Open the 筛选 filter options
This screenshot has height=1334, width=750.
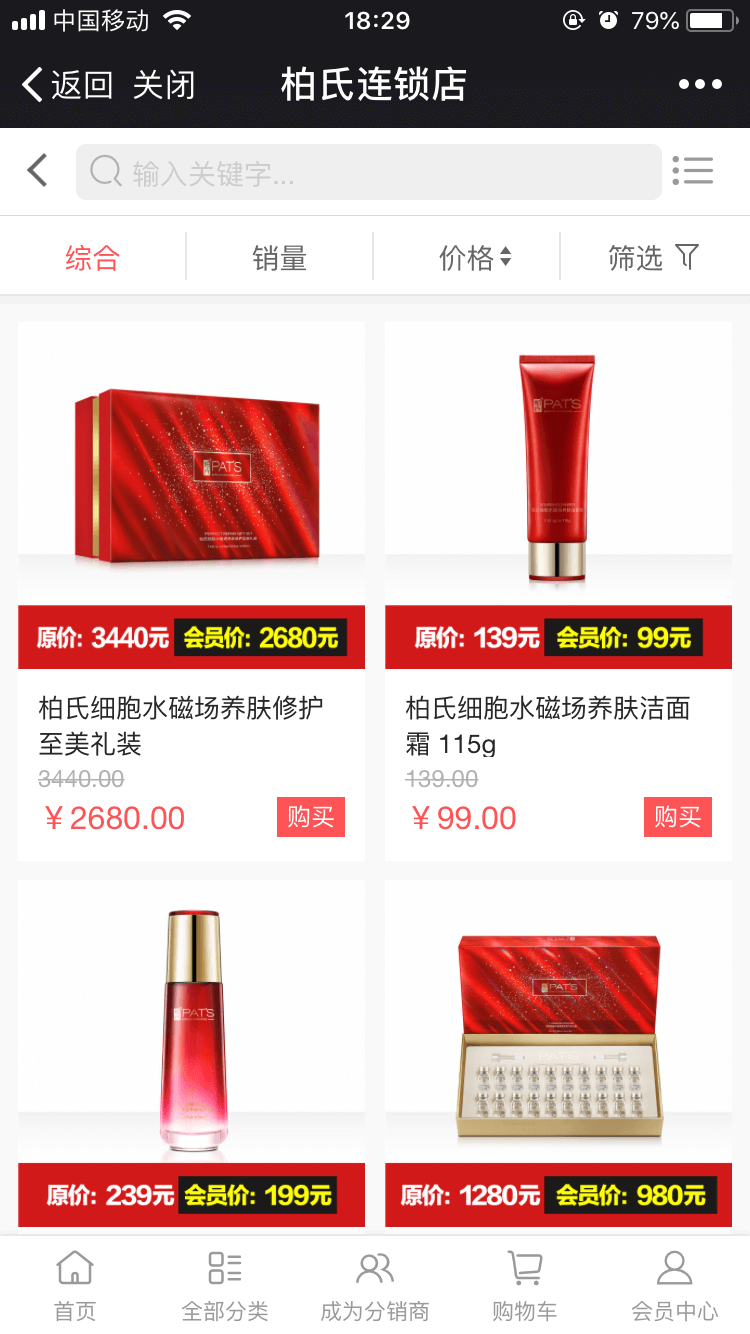coord(653,258)
